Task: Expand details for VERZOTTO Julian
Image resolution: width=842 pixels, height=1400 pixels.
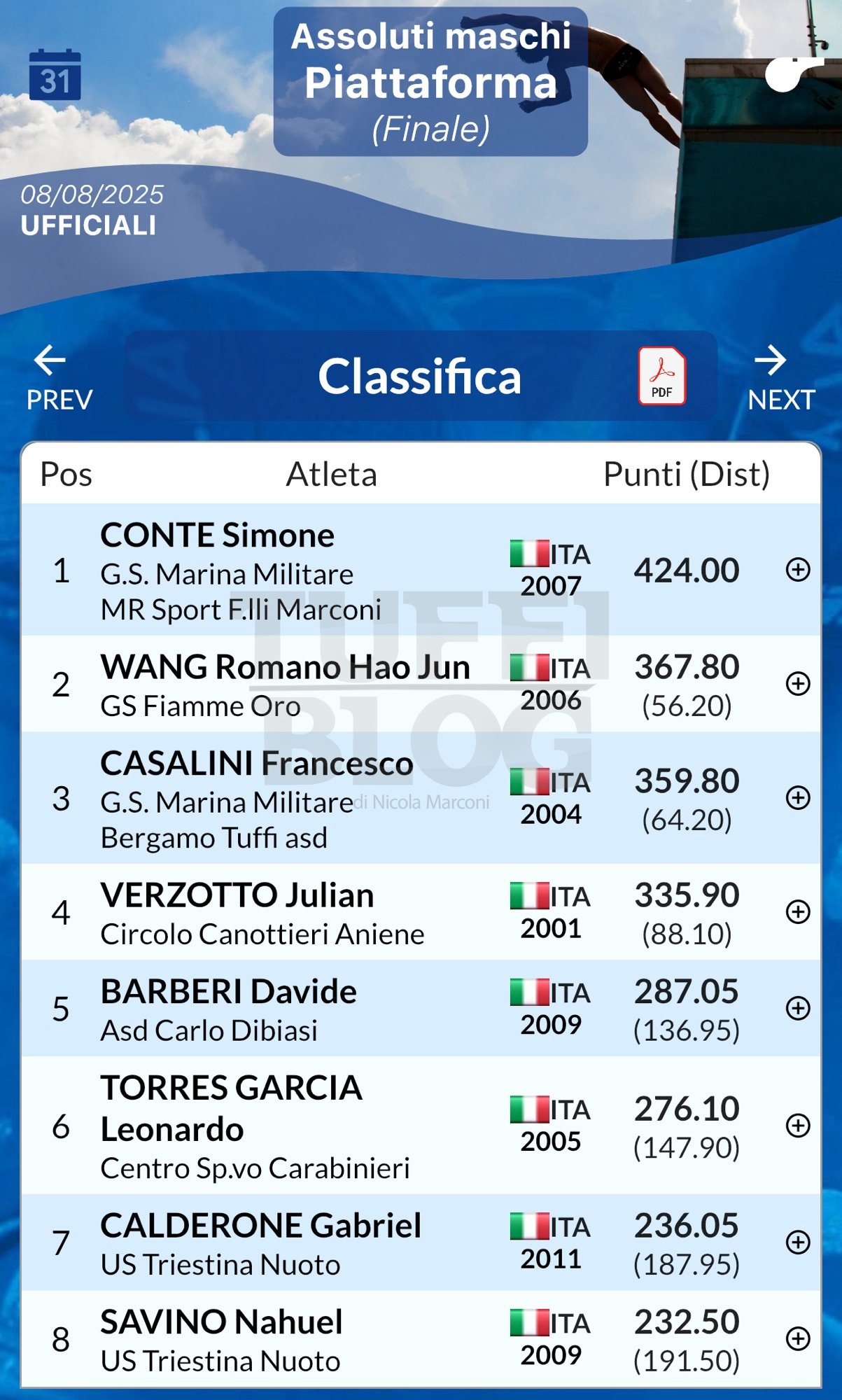Action: click(798, 912)
